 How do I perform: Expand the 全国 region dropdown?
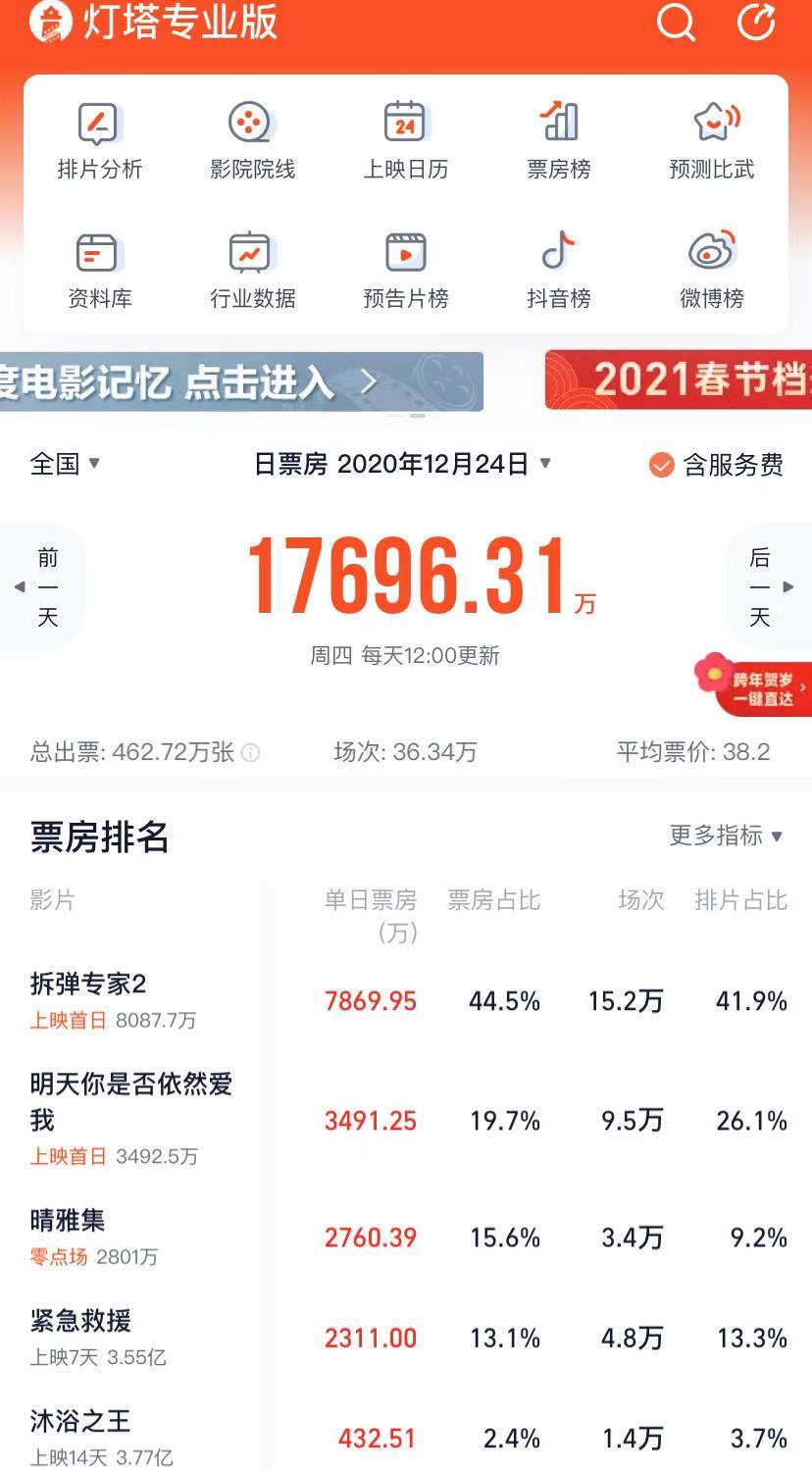66,464
